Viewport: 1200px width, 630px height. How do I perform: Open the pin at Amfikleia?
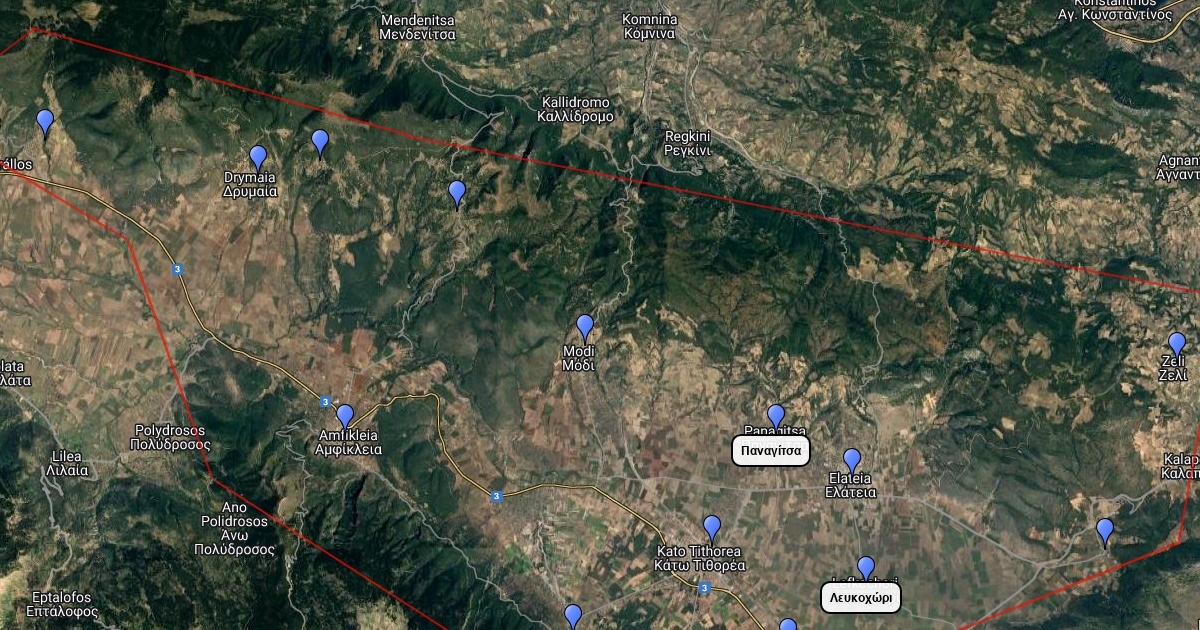tap(345, 417)
